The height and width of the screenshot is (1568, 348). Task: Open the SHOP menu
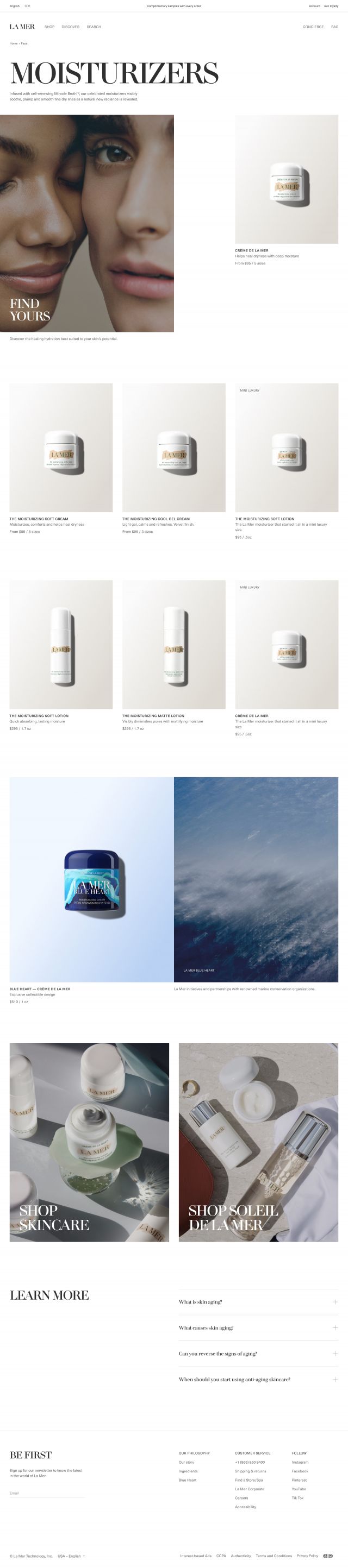pos(49,27)
